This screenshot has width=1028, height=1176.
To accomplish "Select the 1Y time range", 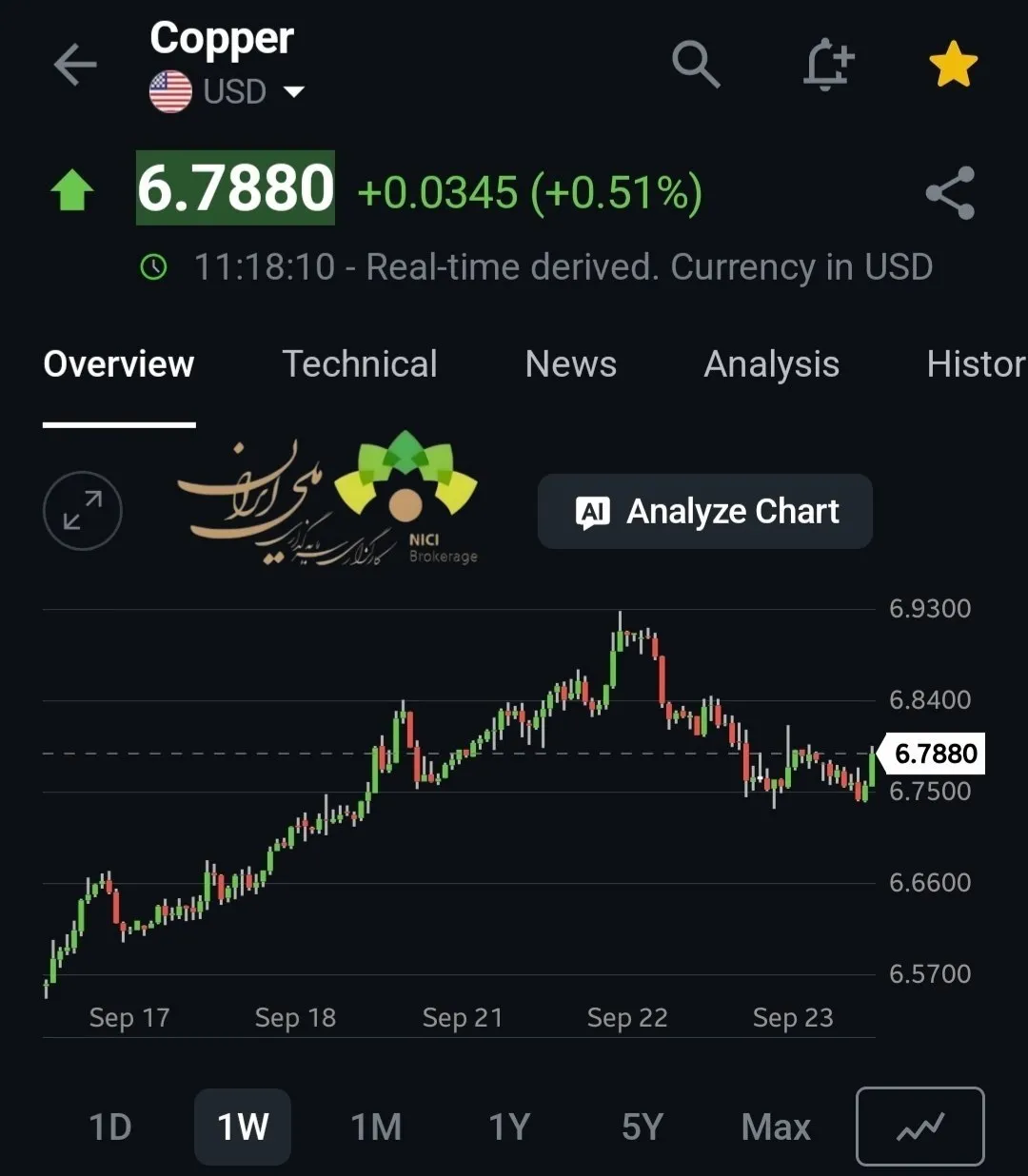I will pyautogui.click(x=509, y=1127).
